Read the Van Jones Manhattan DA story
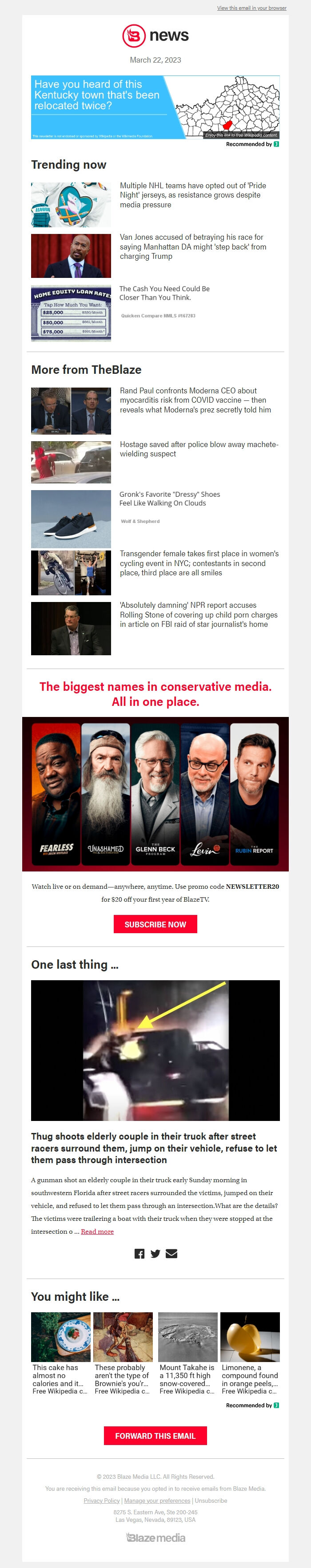Viewport: 311px width, 1568px height. [192, 246]
